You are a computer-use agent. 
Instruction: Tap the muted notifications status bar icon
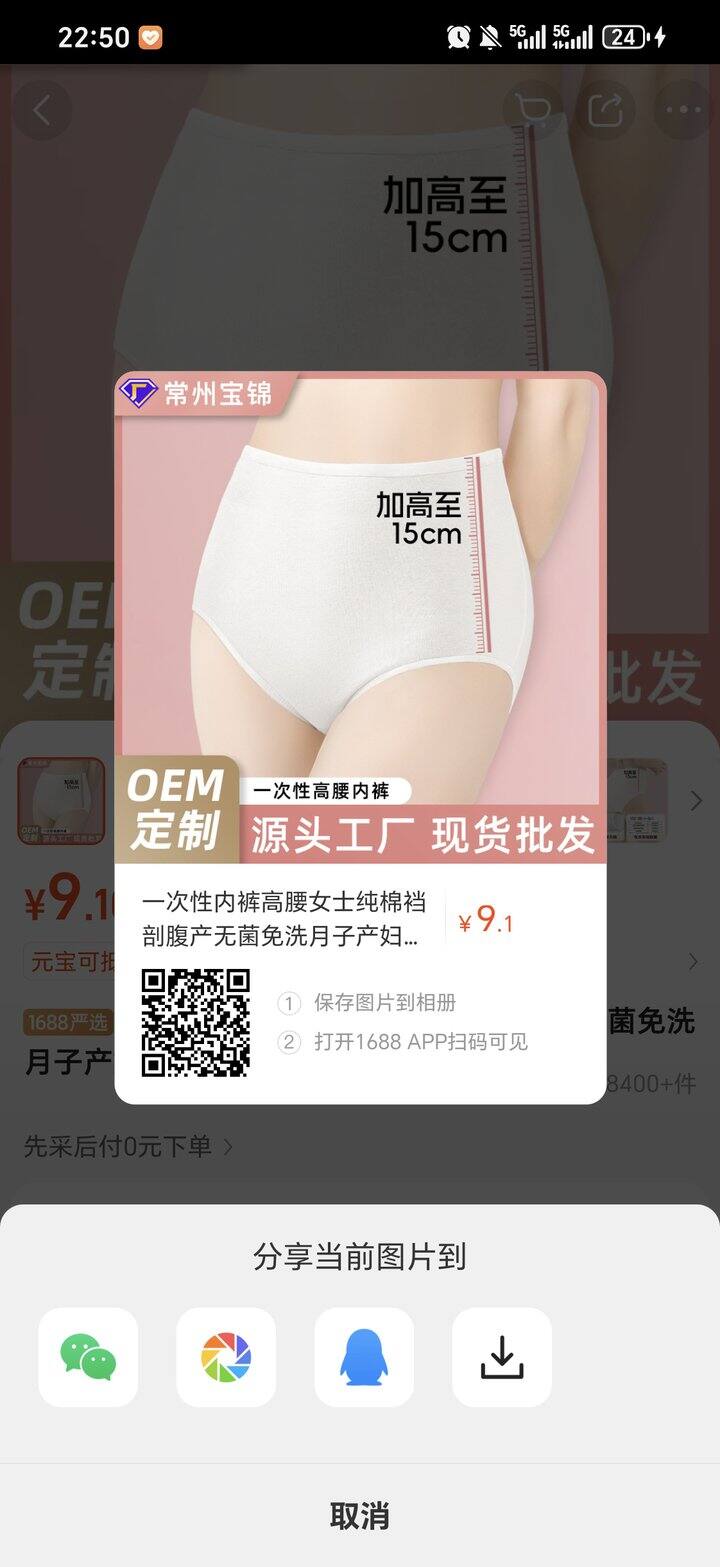click(x=489, y=36)
